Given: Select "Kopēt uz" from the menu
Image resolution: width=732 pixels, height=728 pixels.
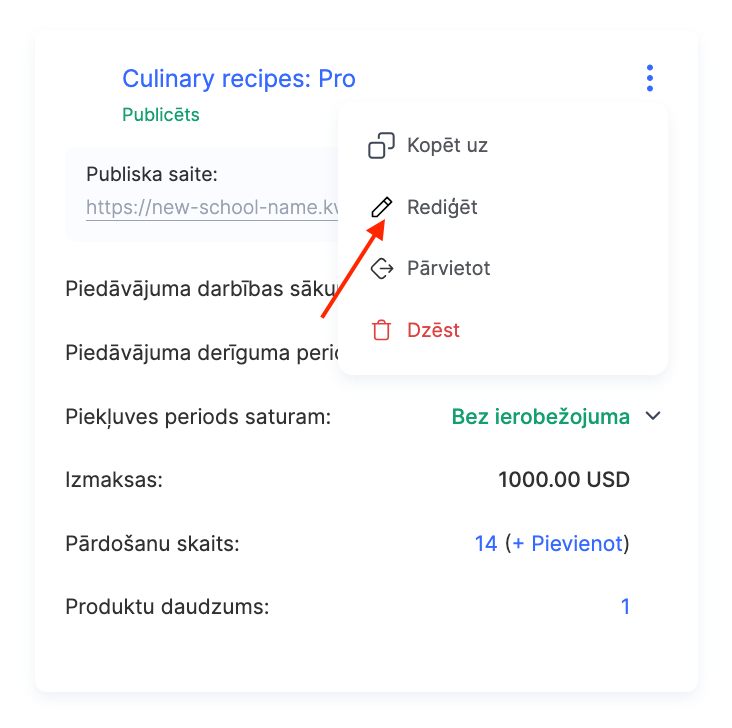Looking at the screenshot, I should pyautogui.click(x=446, y=145).
